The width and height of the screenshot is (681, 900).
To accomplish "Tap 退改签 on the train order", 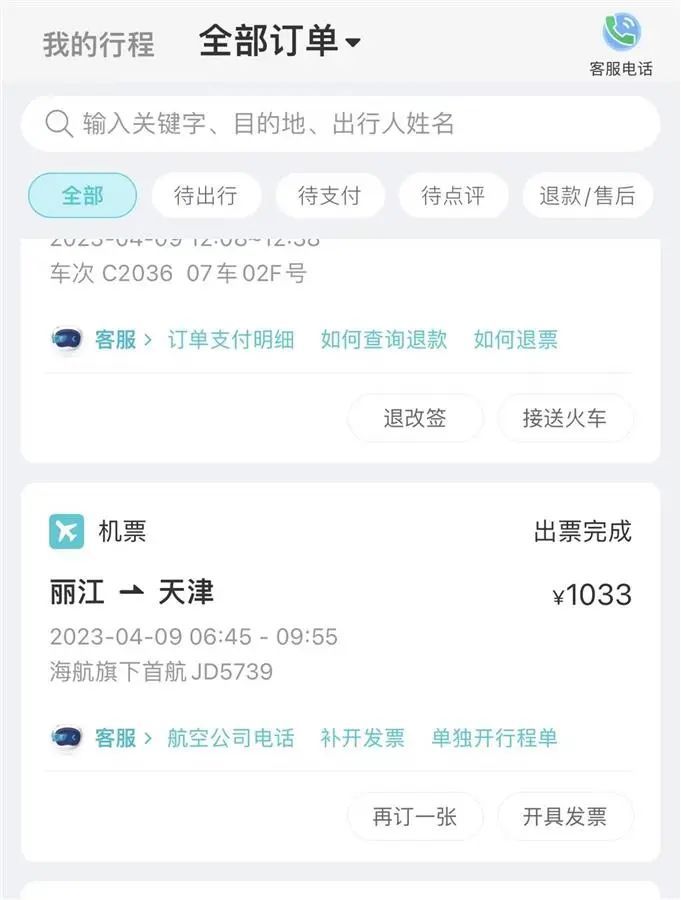I will tap(415, 418).
